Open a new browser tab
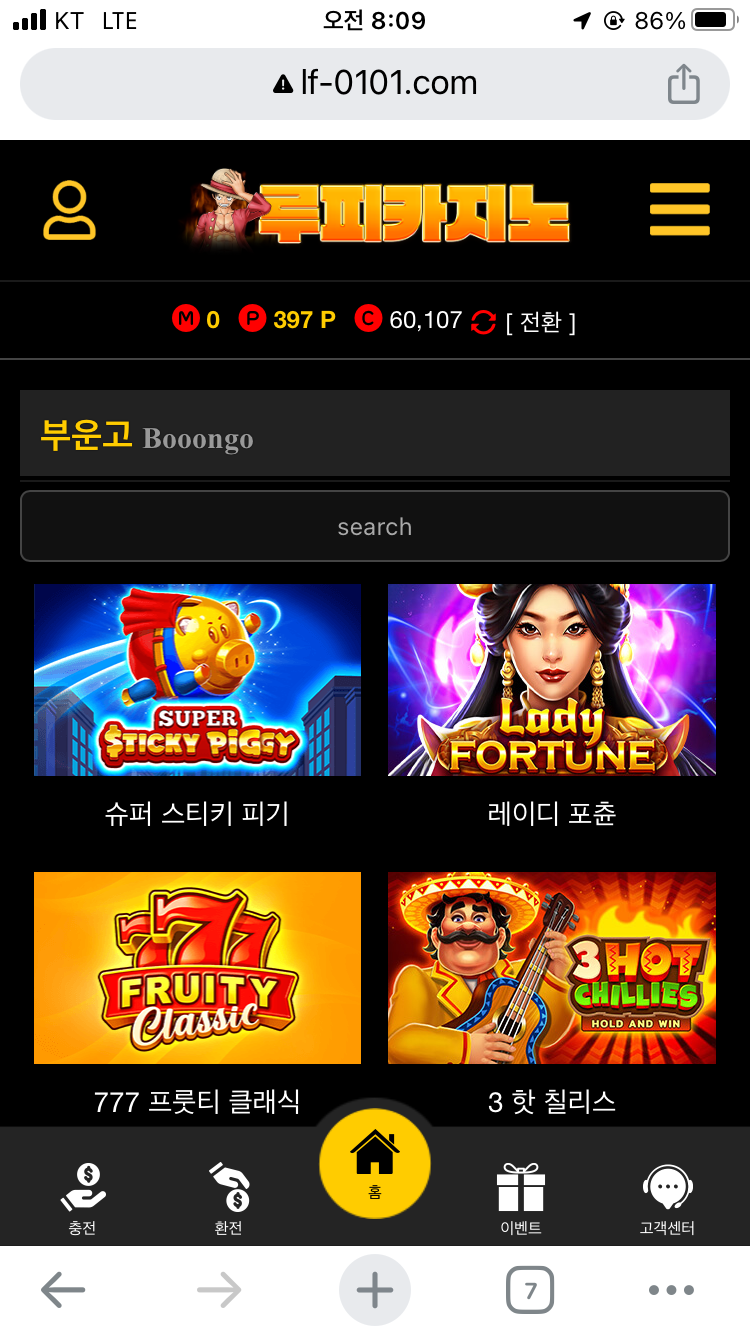The width and height of the screenshot is (750, 1334). (375, 1291)
